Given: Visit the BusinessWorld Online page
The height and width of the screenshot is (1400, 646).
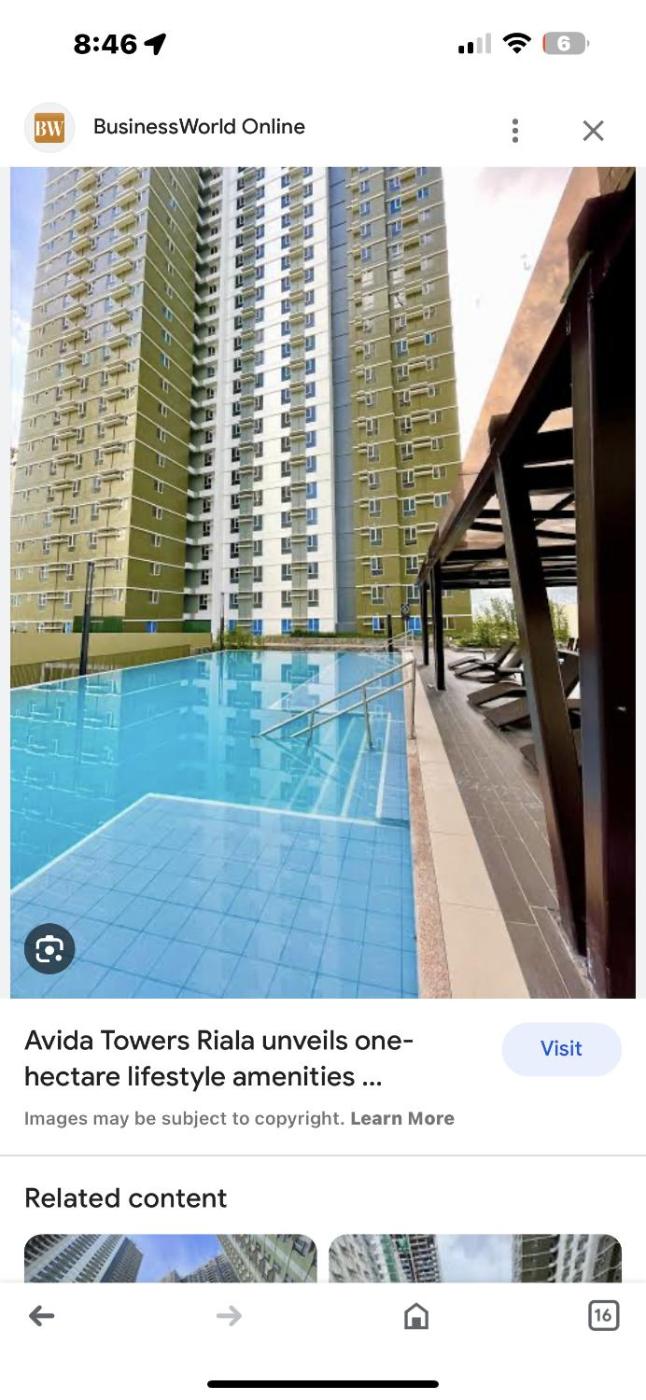Looking at the screenshot, I should pyautogui.click(x=561, y=1048).
